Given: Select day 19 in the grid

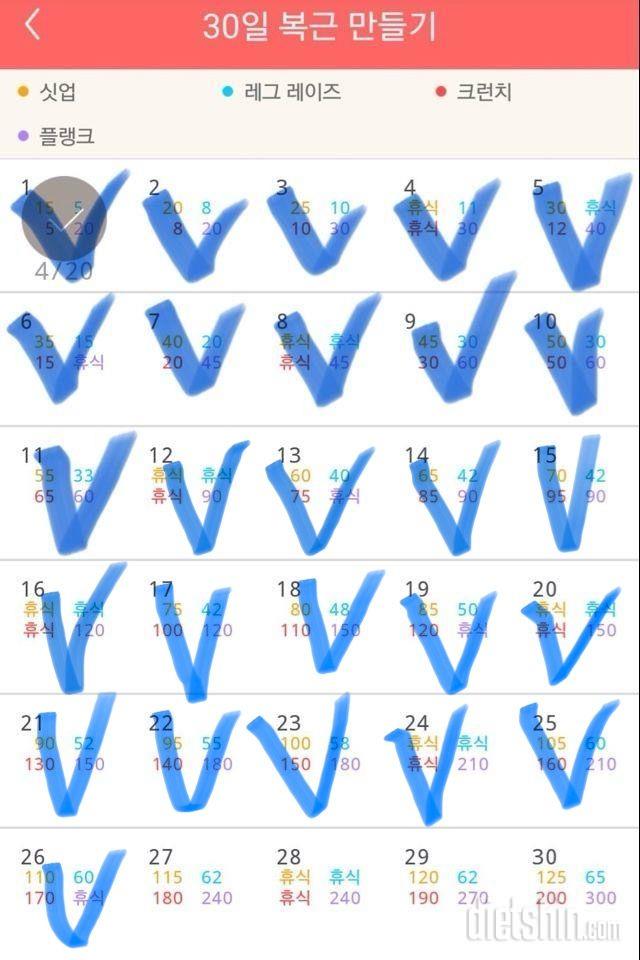Looking at the screenshot, I should (x=448, y=626).
